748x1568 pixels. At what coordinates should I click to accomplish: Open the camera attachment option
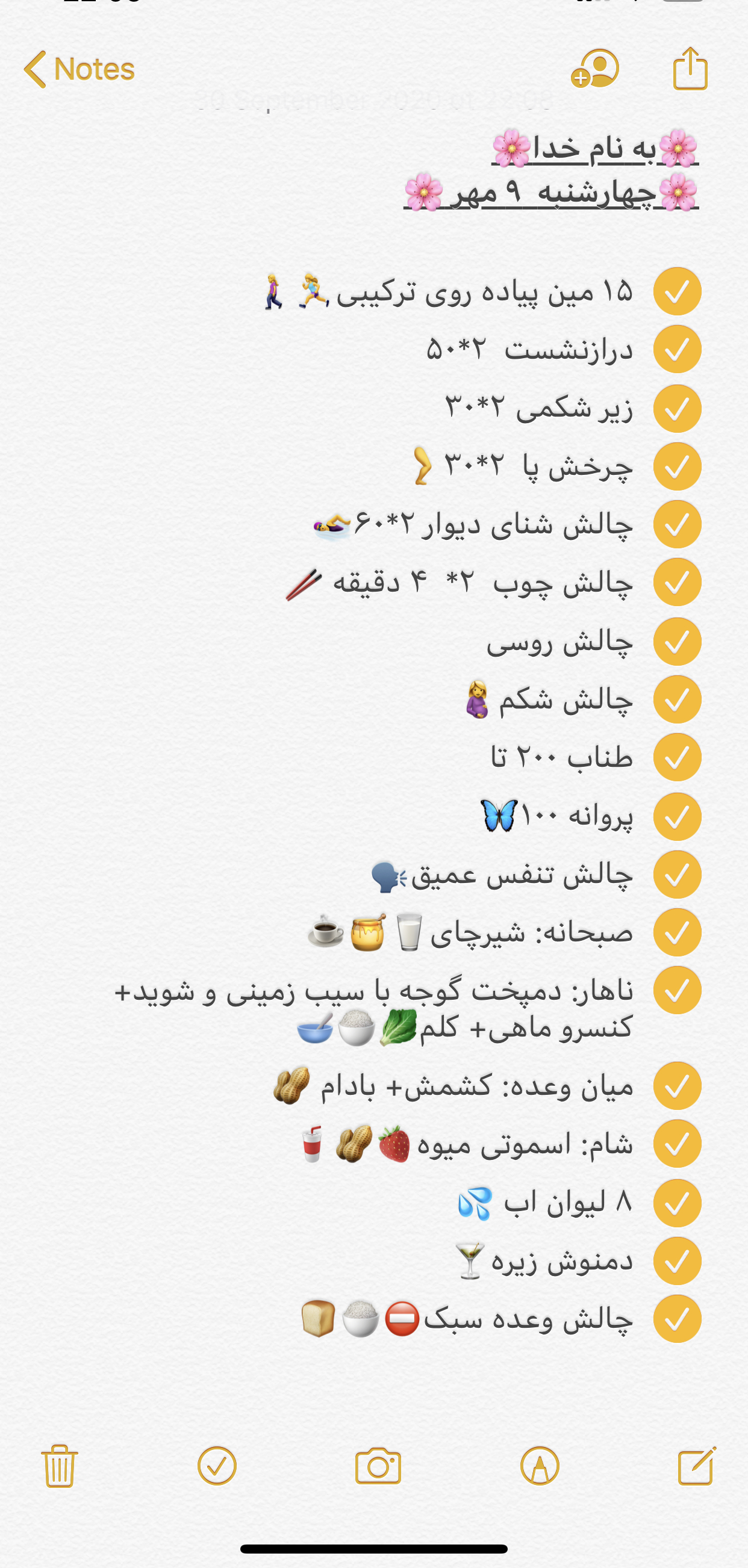pyautogui.click(x=378, y=1466)
